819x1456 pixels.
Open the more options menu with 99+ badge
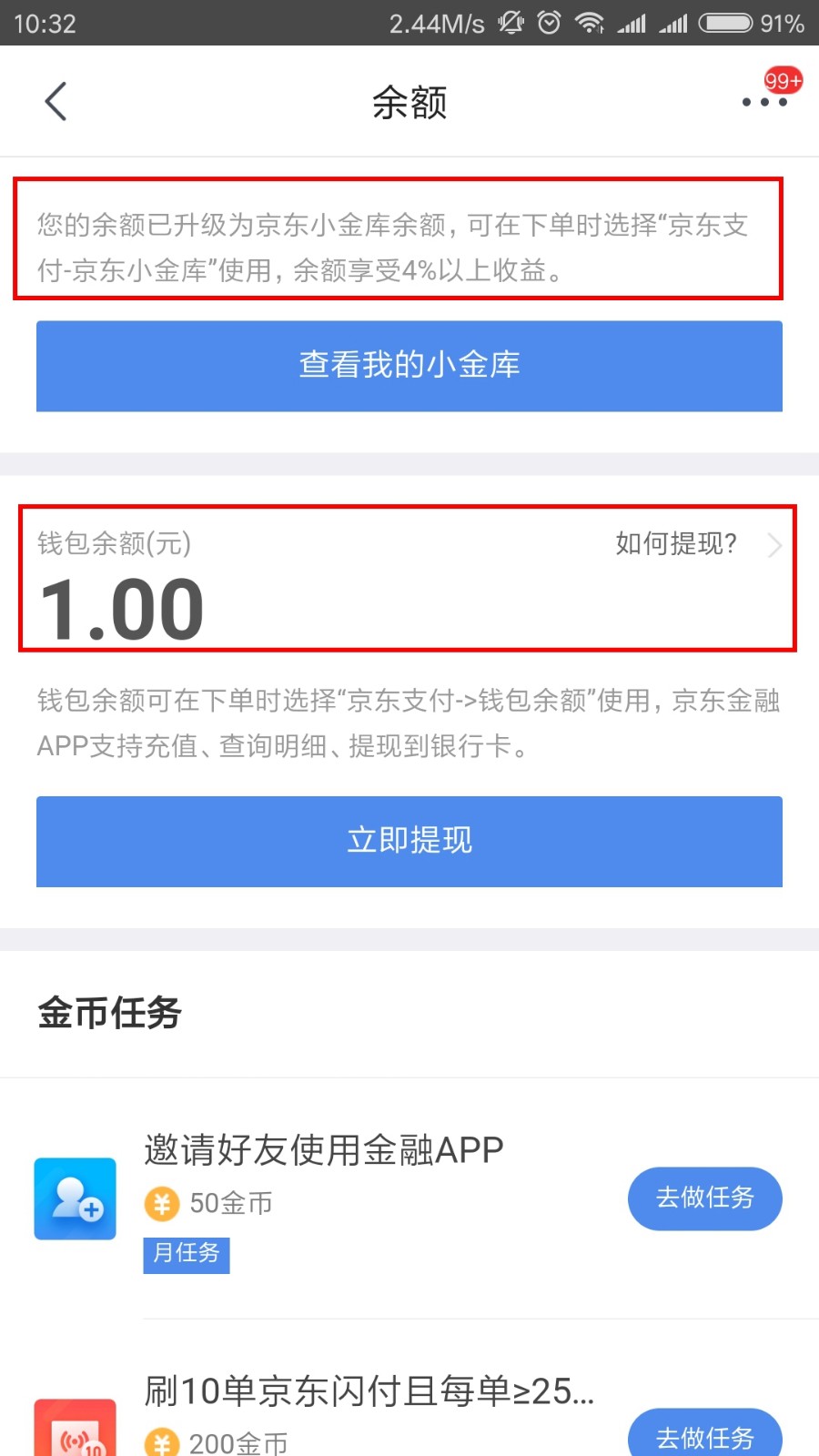point(764,102)
